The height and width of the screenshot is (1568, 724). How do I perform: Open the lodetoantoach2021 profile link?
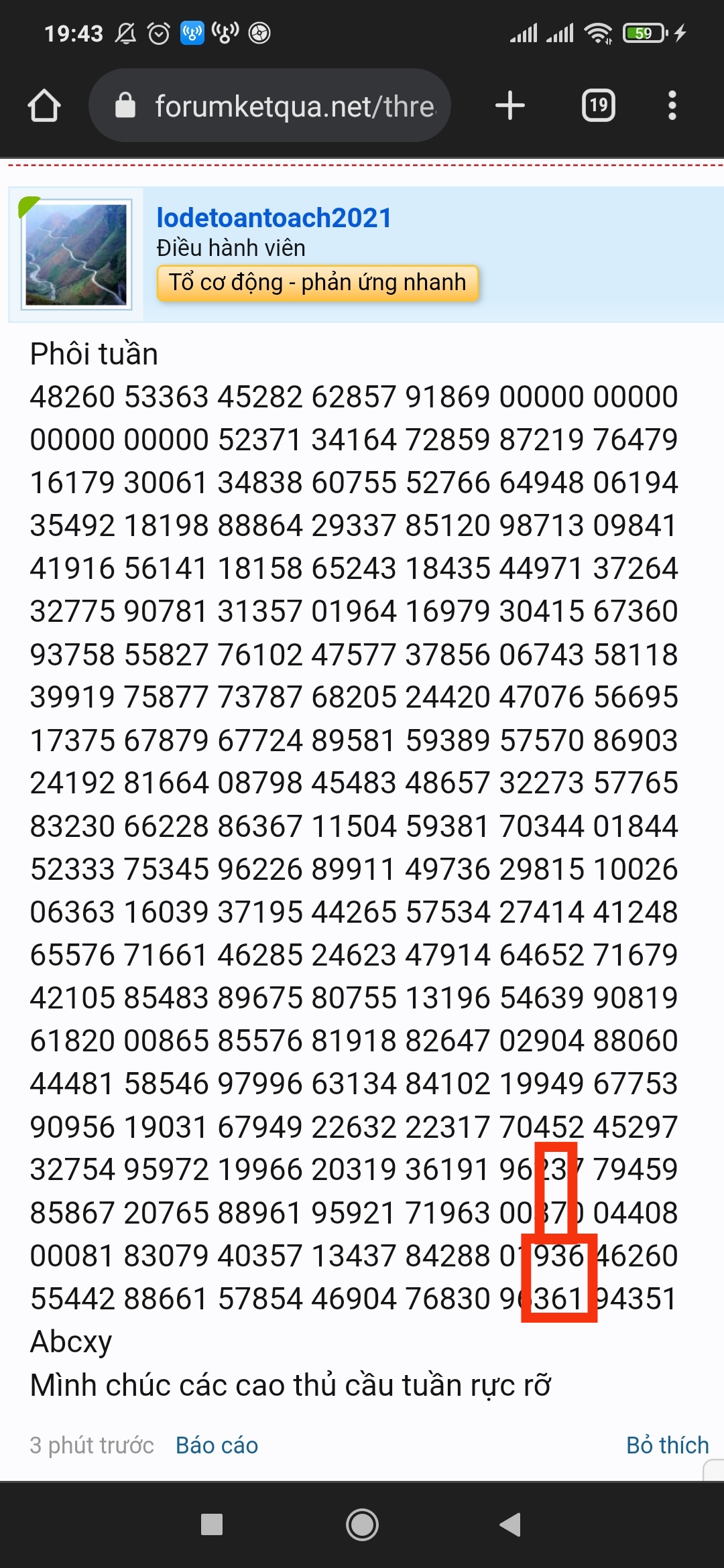click(274, 218)
